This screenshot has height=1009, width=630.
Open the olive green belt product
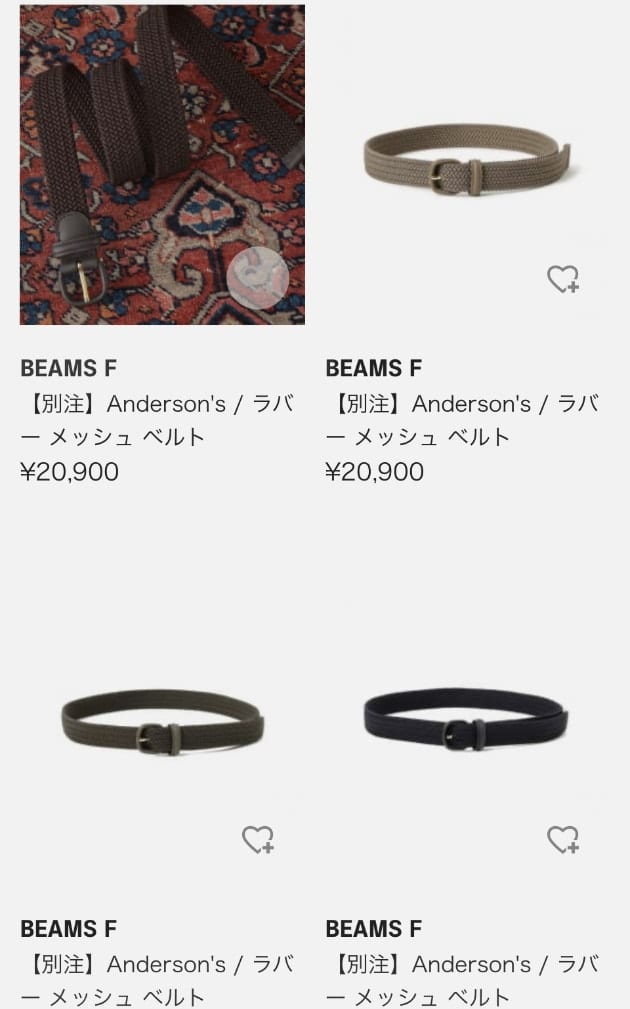coord(162,722)
